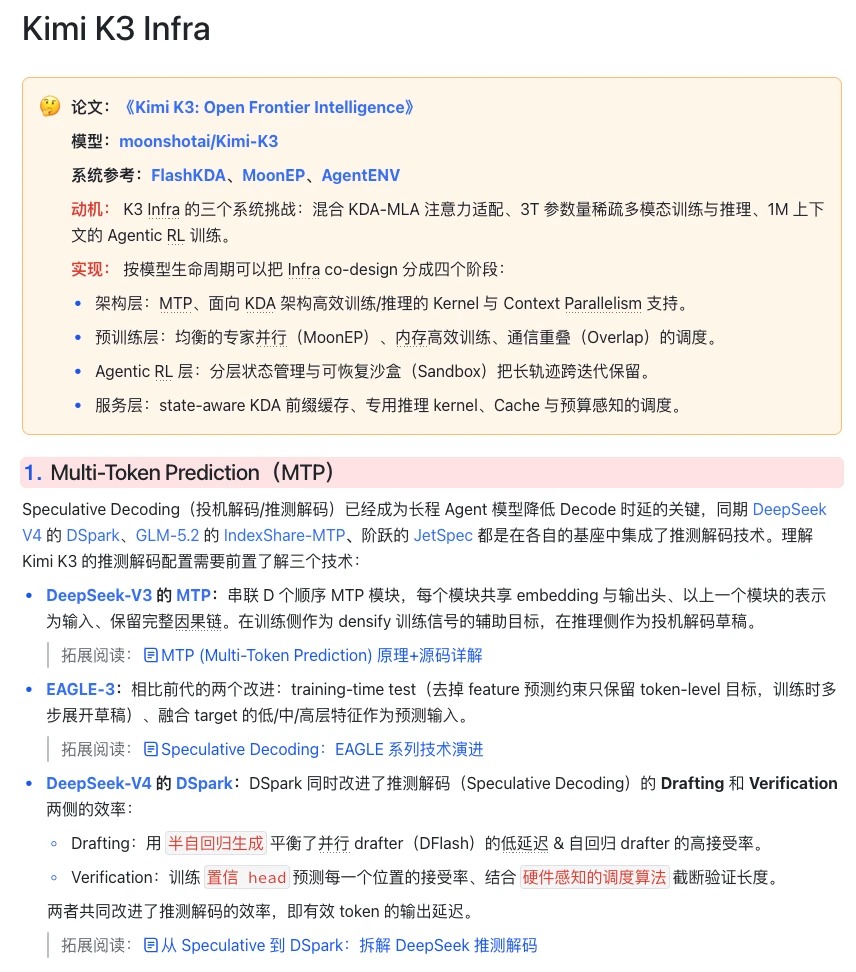Open the moonshotai/Kimi-K3 model link
The height and width of the screenshot is (972, 856).
[198, 141]
